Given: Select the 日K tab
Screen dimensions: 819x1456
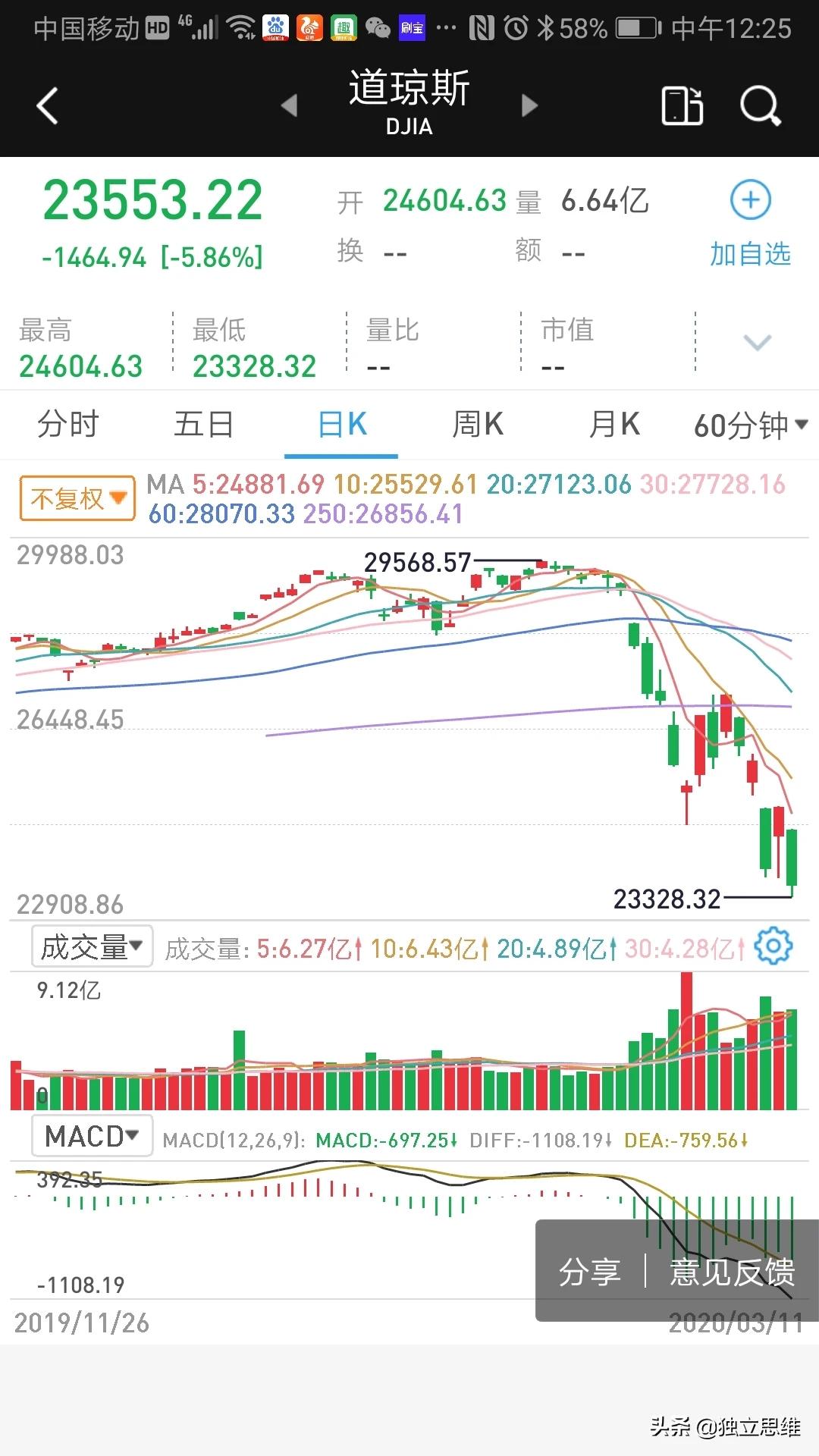Looking at the screenshot, I should click(342, 424).
